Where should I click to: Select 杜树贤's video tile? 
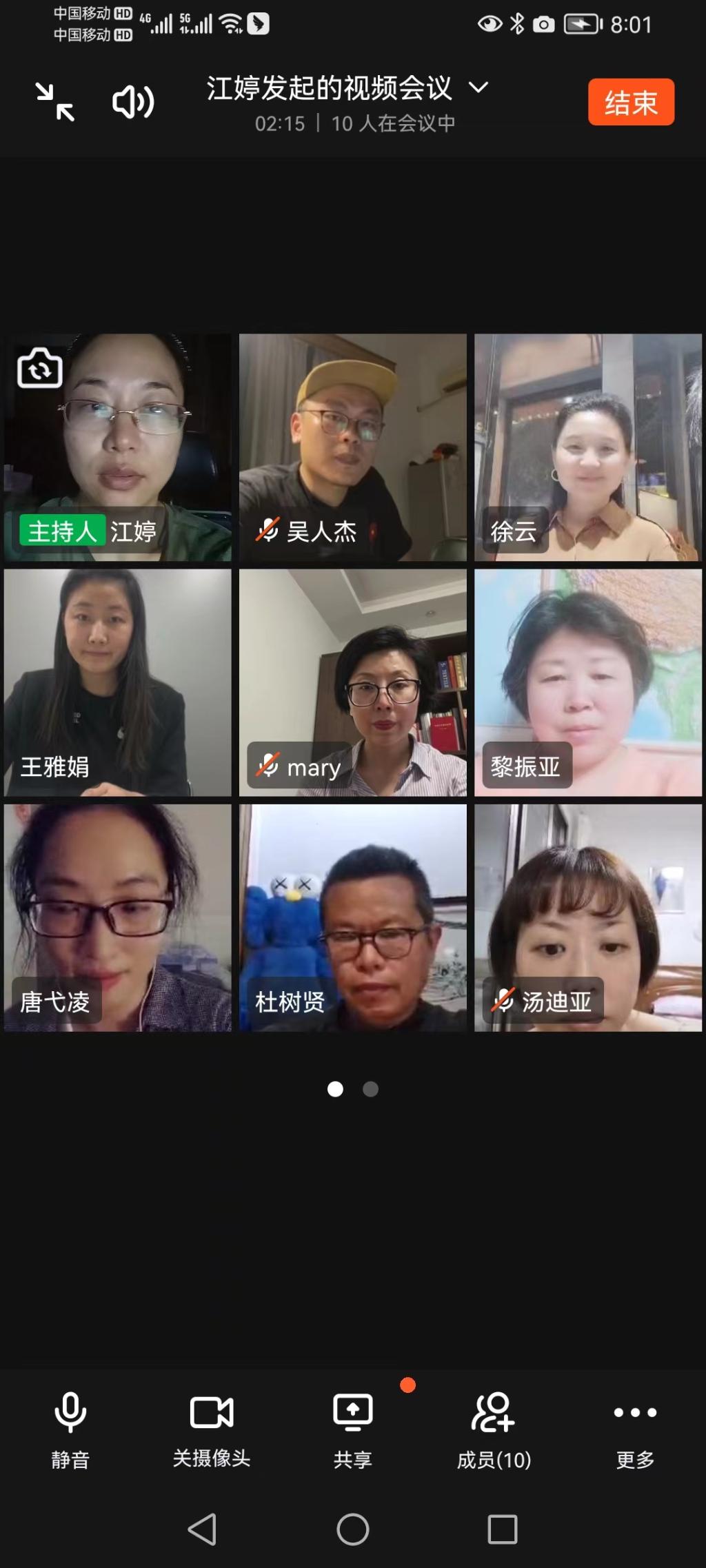(352, 917)
